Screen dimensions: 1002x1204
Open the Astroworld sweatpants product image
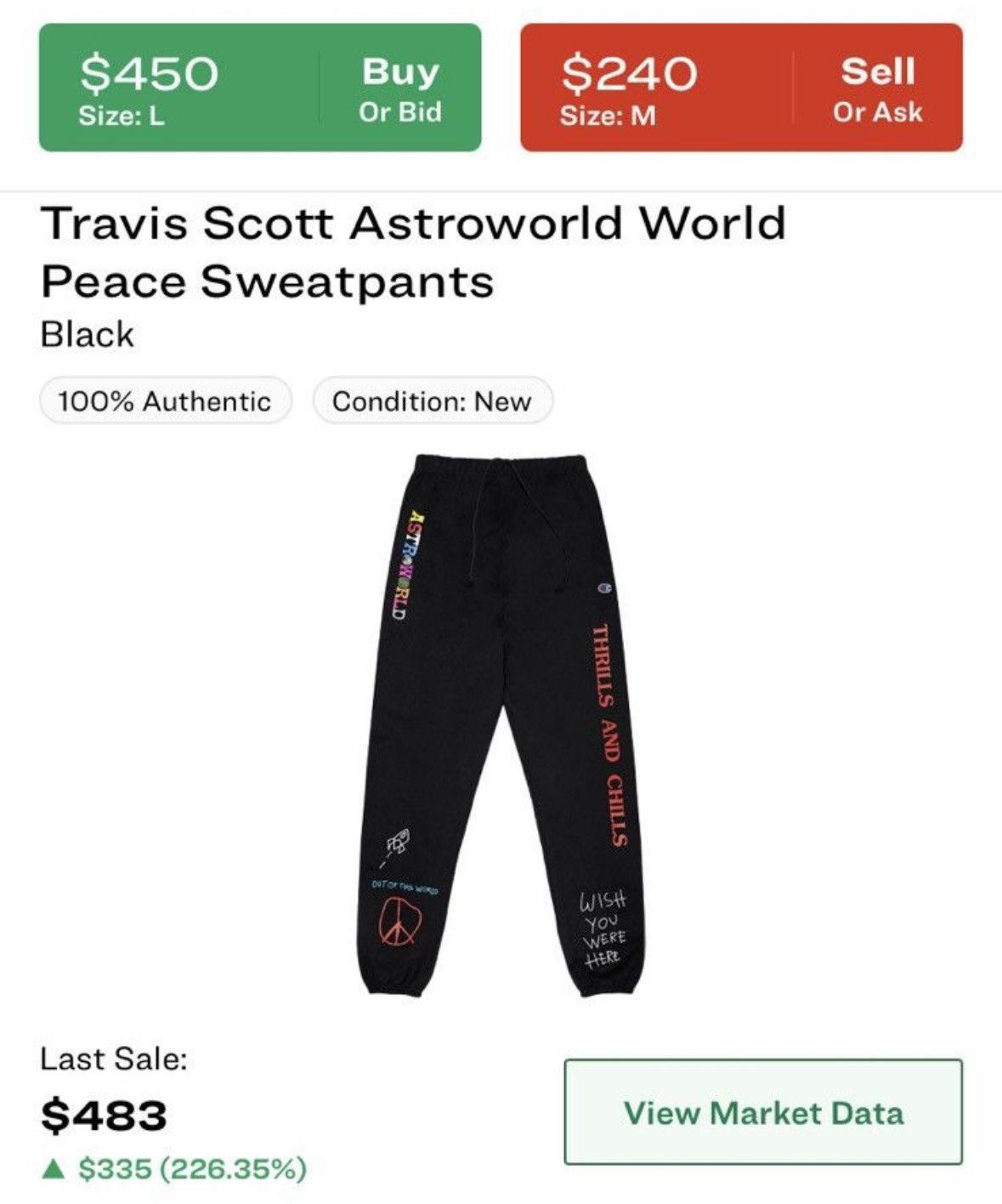(501, 727)
